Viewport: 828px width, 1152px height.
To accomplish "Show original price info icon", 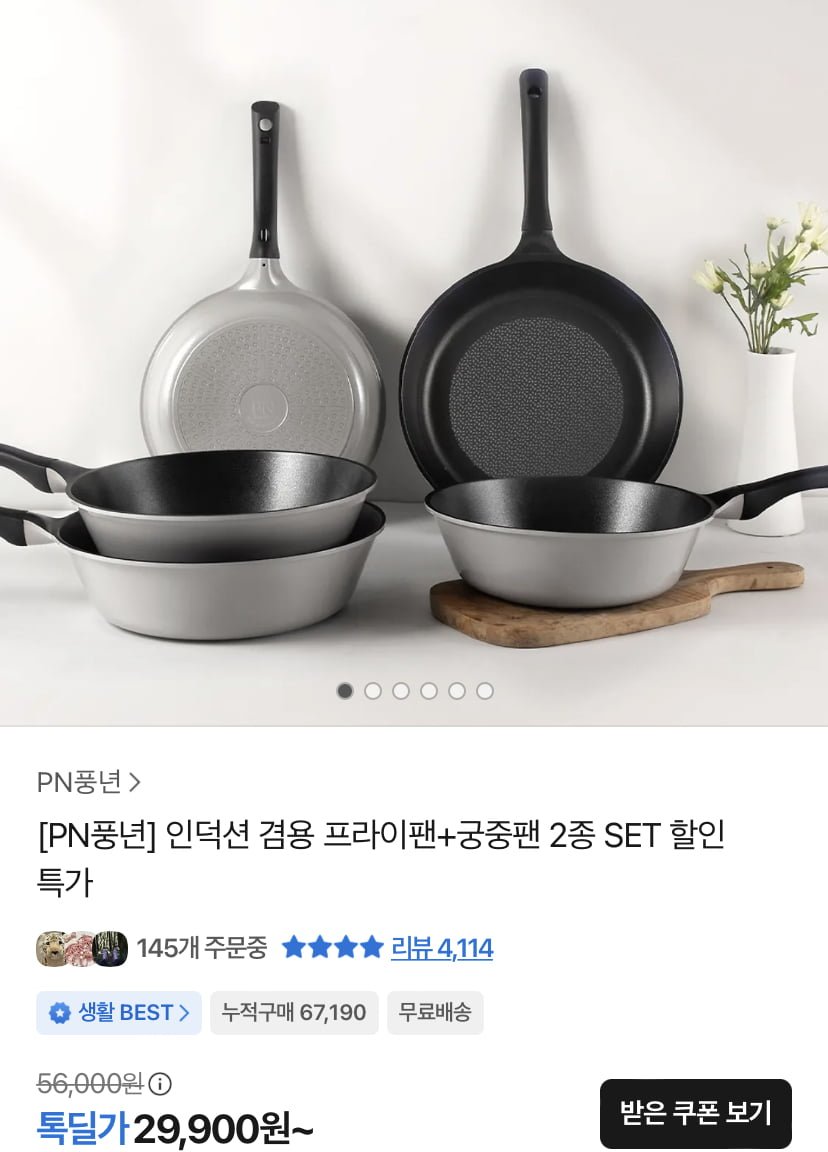I will point(160,1084).
